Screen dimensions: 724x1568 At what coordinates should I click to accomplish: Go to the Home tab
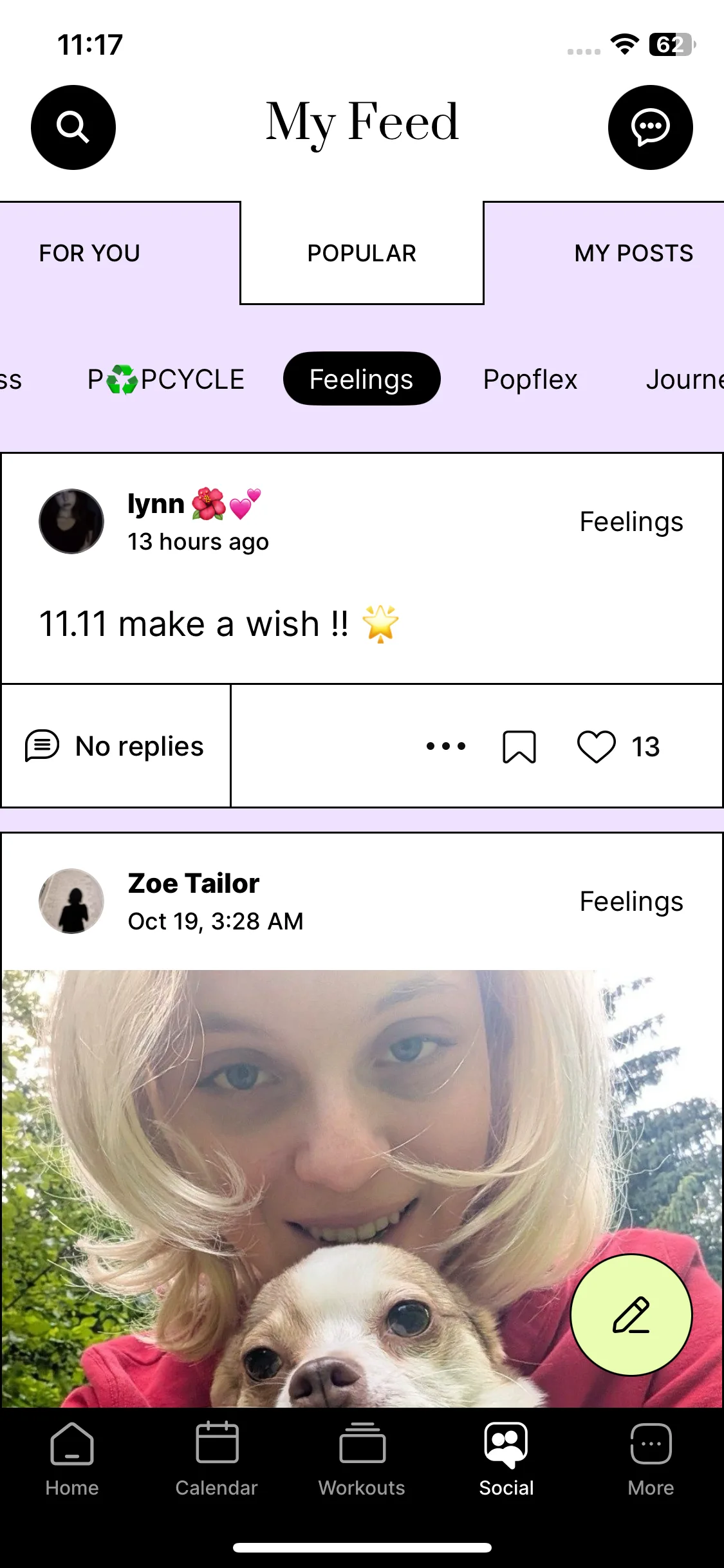point(72,1460)
